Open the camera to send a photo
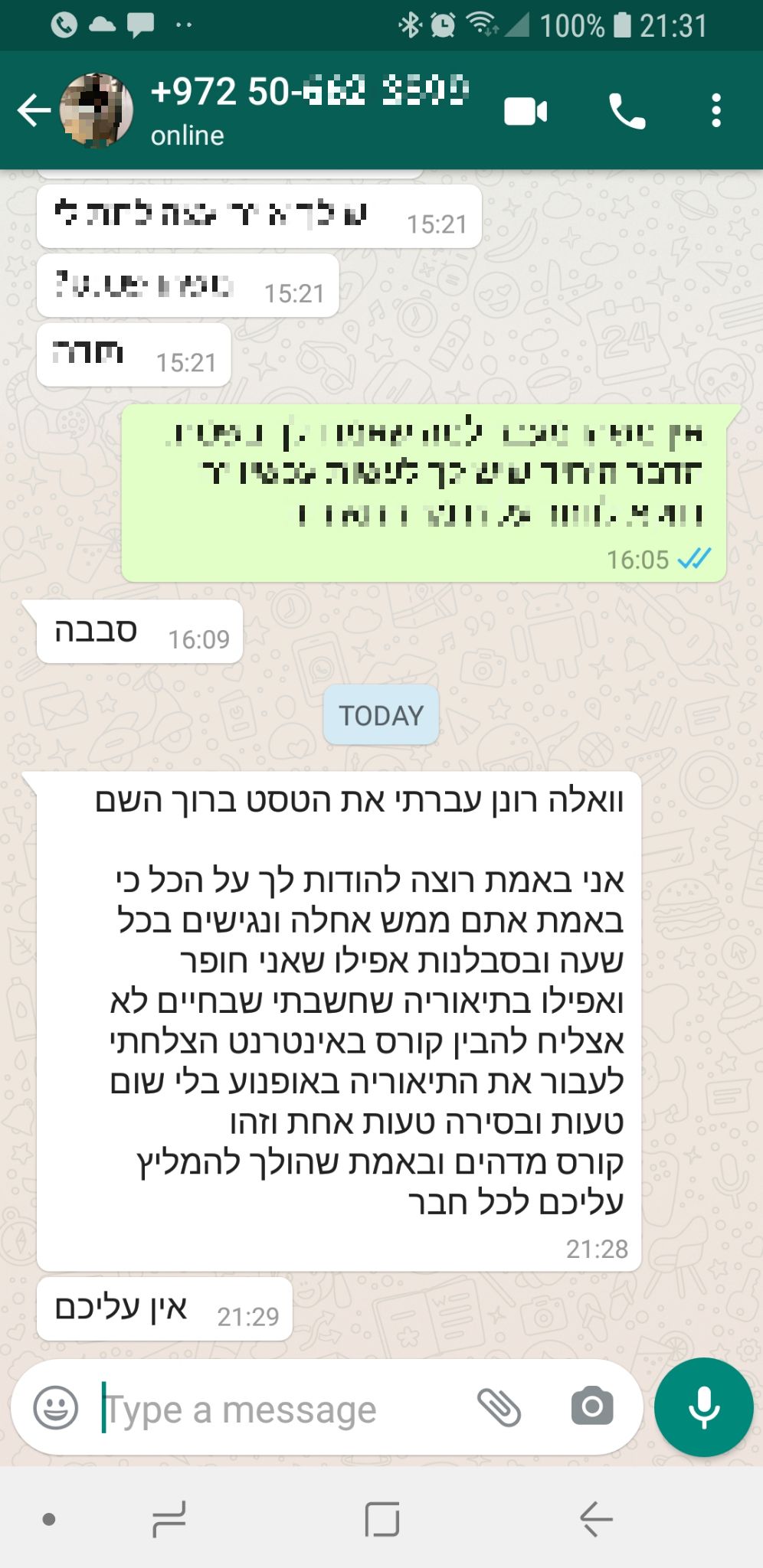Viewport: 763px width, 1568px height. coord(592,1406)
